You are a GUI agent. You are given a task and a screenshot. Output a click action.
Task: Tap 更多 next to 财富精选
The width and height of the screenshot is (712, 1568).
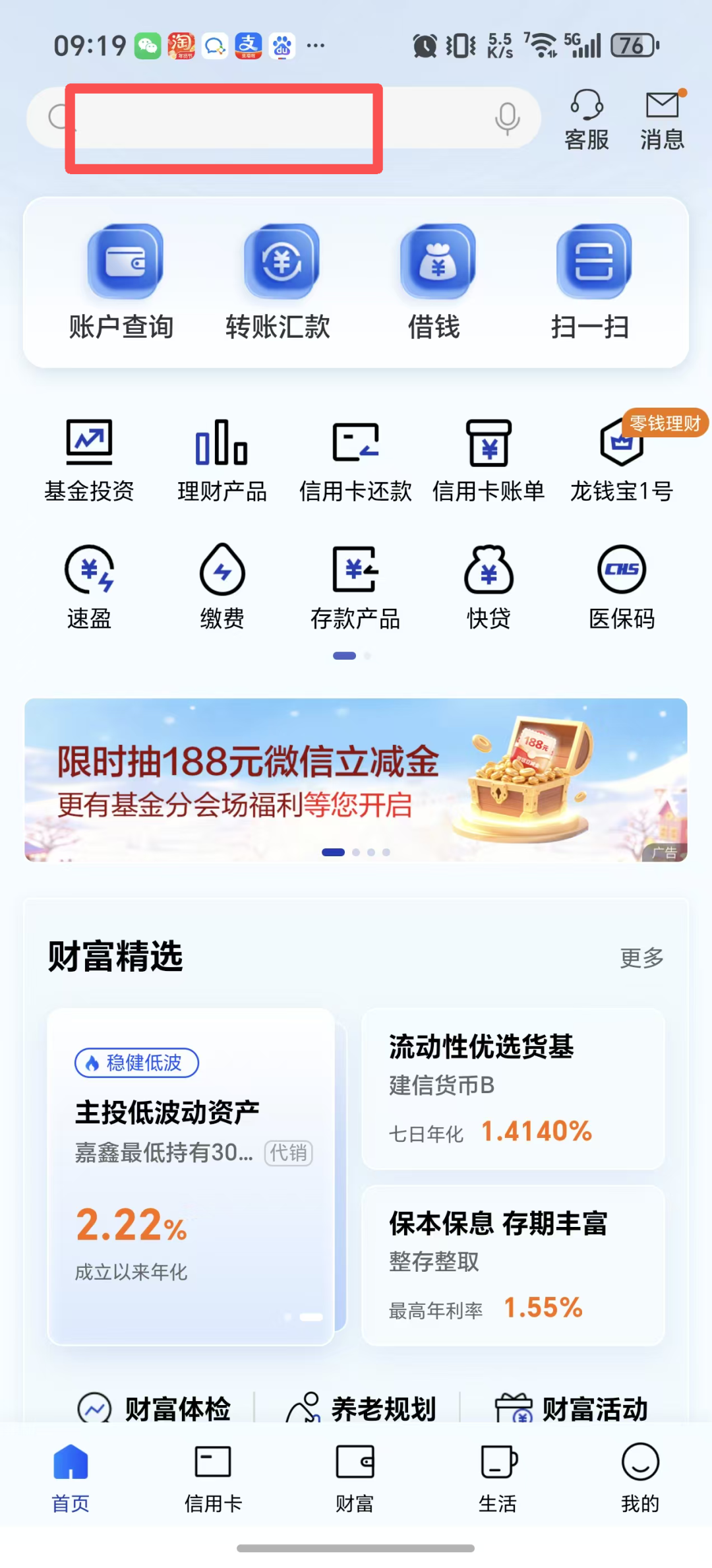pyautogui.click(x=641, y=958)
